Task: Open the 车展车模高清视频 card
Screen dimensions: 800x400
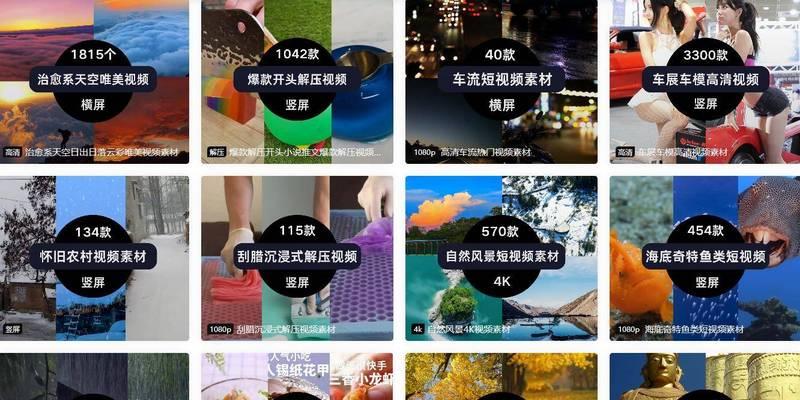Action: (x=705, y=79)
